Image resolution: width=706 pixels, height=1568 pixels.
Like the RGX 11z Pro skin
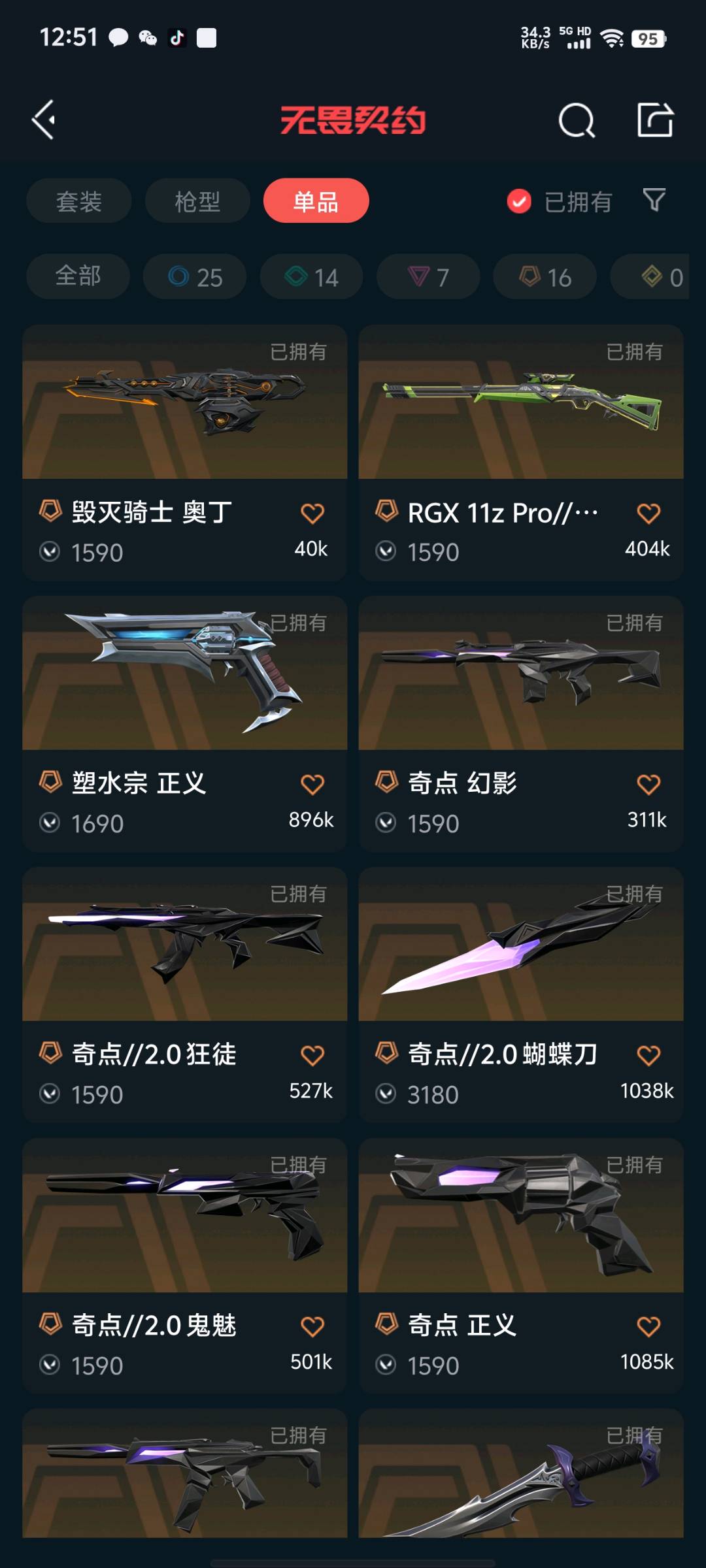click(x=648, y=514)
